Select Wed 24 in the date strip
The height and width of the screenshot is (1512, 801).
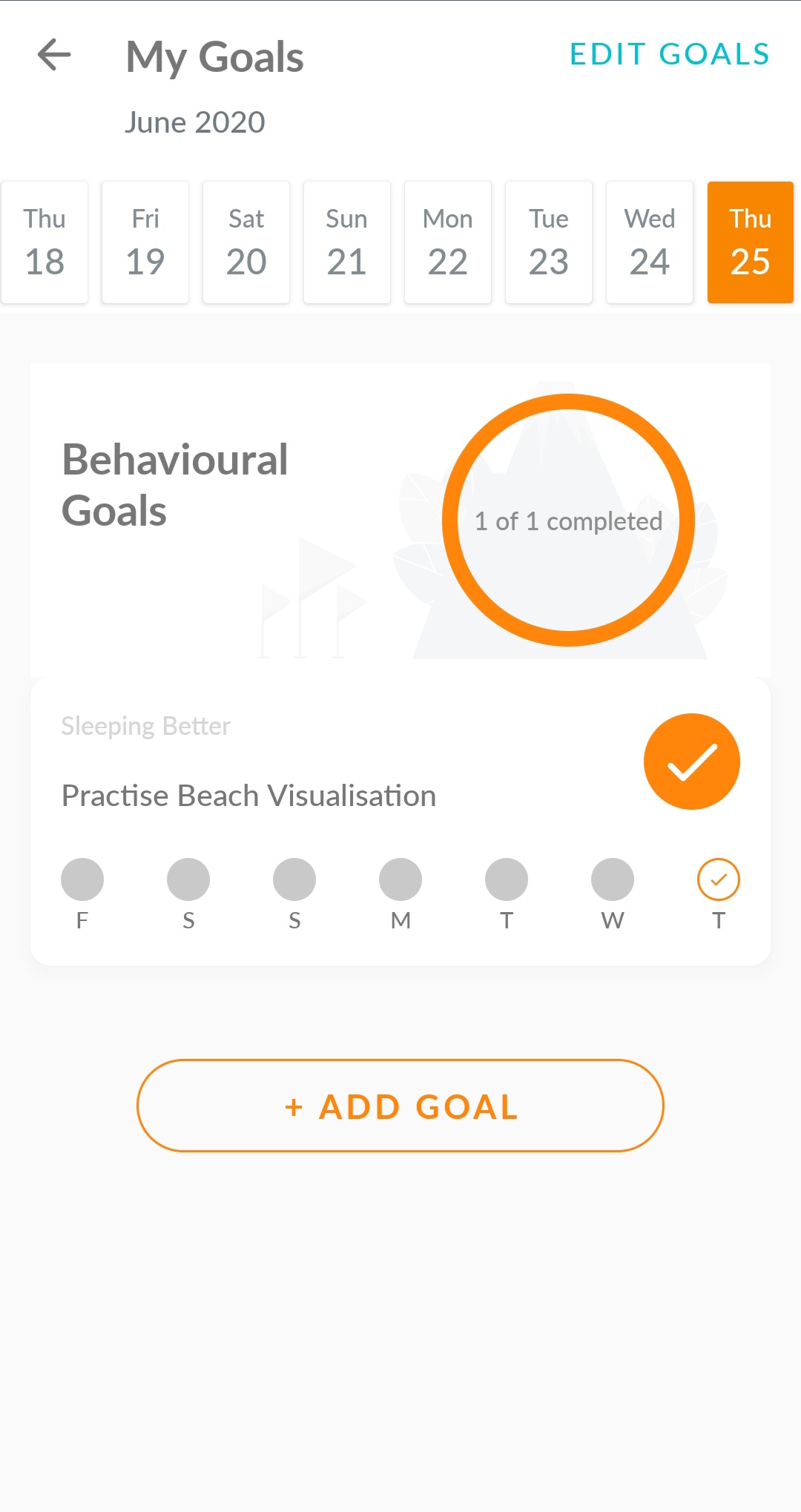pos(650,242)
